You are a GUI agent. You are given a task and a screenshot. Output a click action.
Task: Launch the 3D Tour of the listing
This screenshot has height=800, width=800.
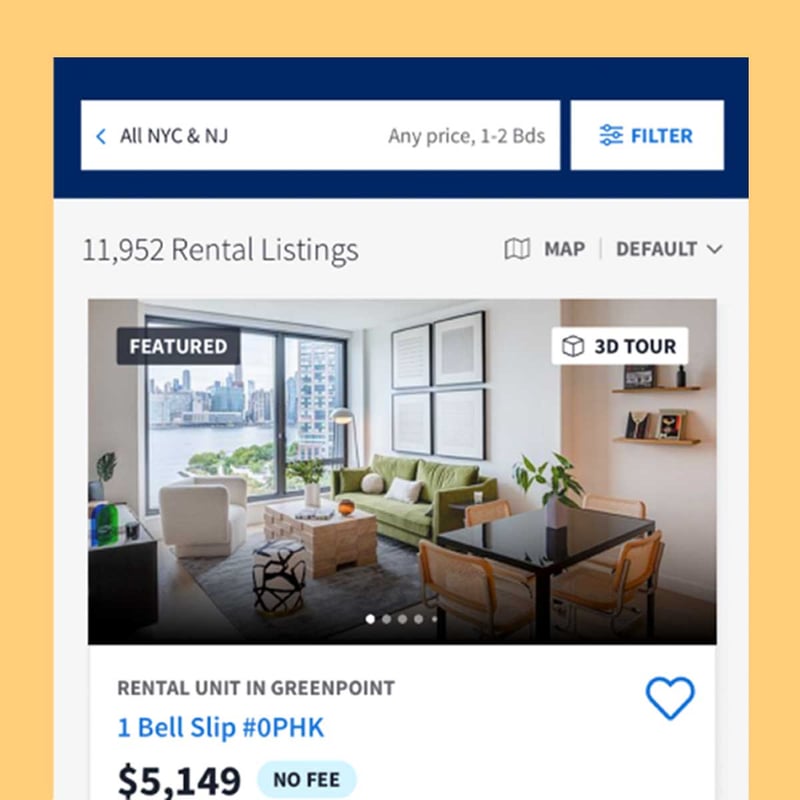tap(620, 347)
